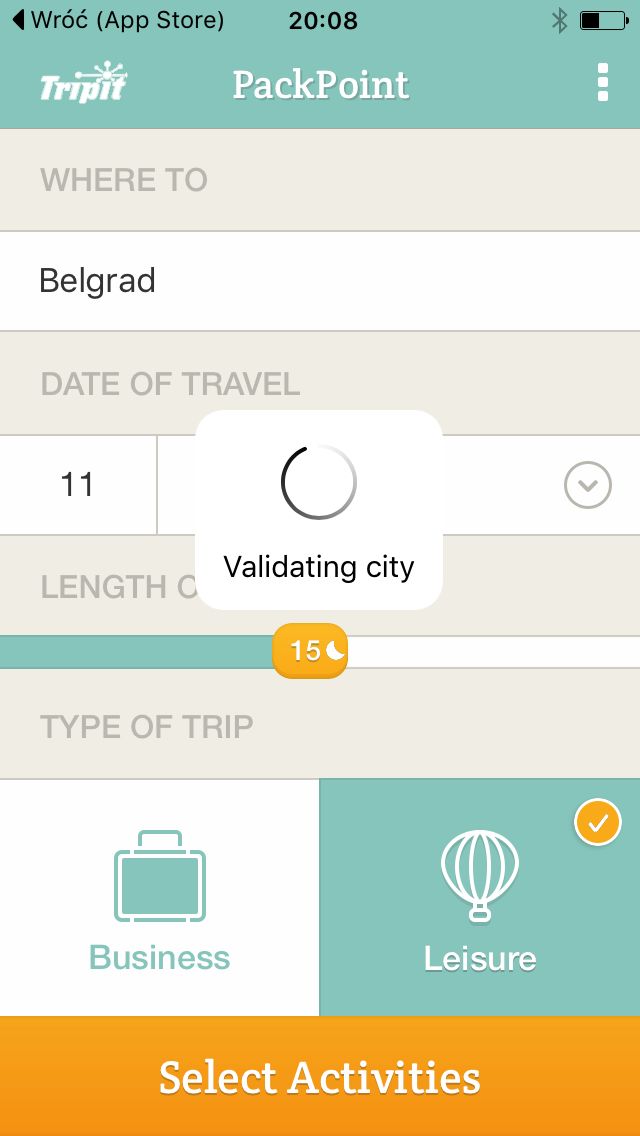Tap the TripIt logo button
Screen dimensions: 640x1136
pyautogui.click(x=83, y=83)
